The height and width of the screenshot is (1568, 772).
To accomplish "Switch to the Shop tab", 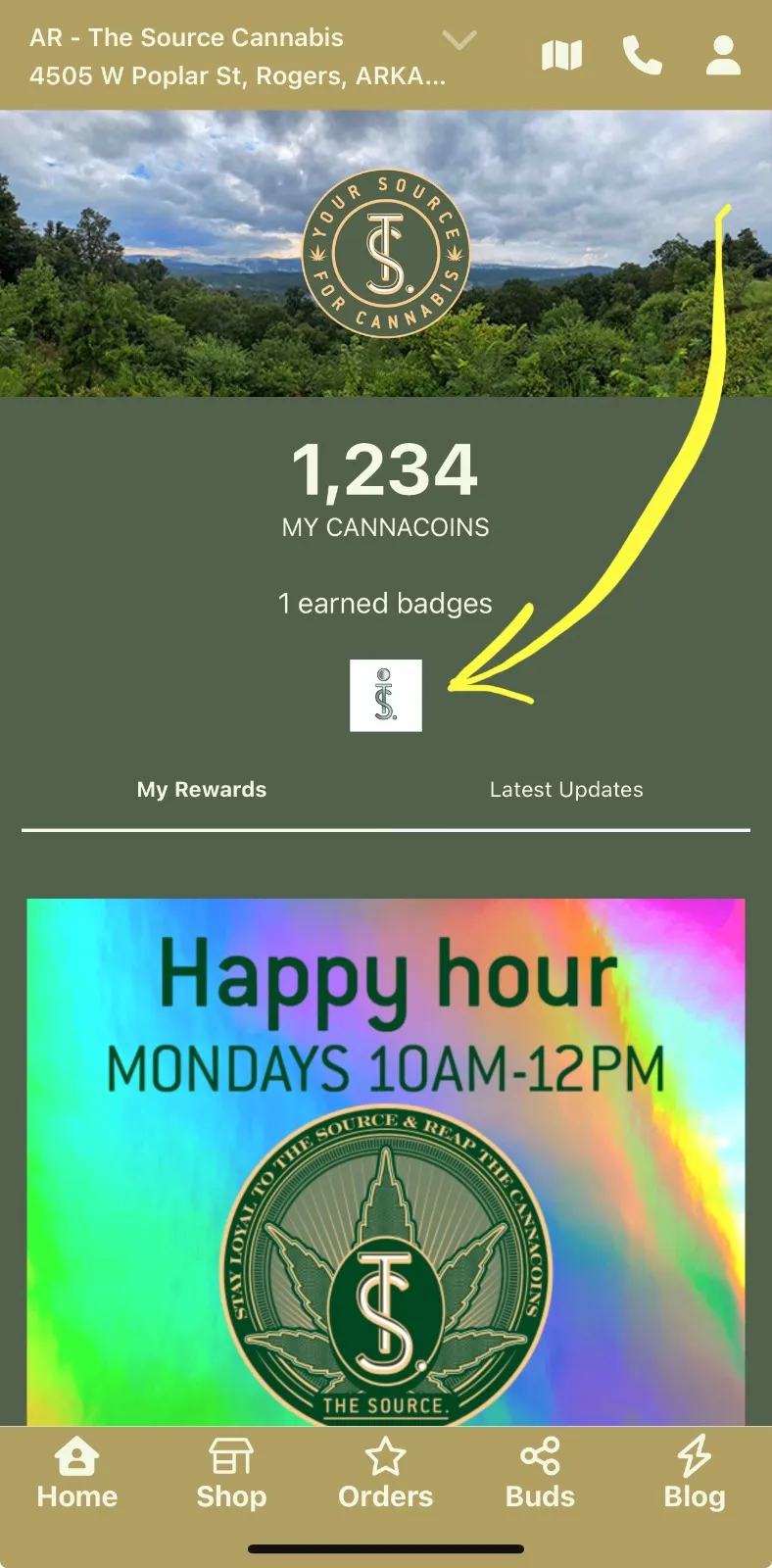I will (x=231, y=1474).
